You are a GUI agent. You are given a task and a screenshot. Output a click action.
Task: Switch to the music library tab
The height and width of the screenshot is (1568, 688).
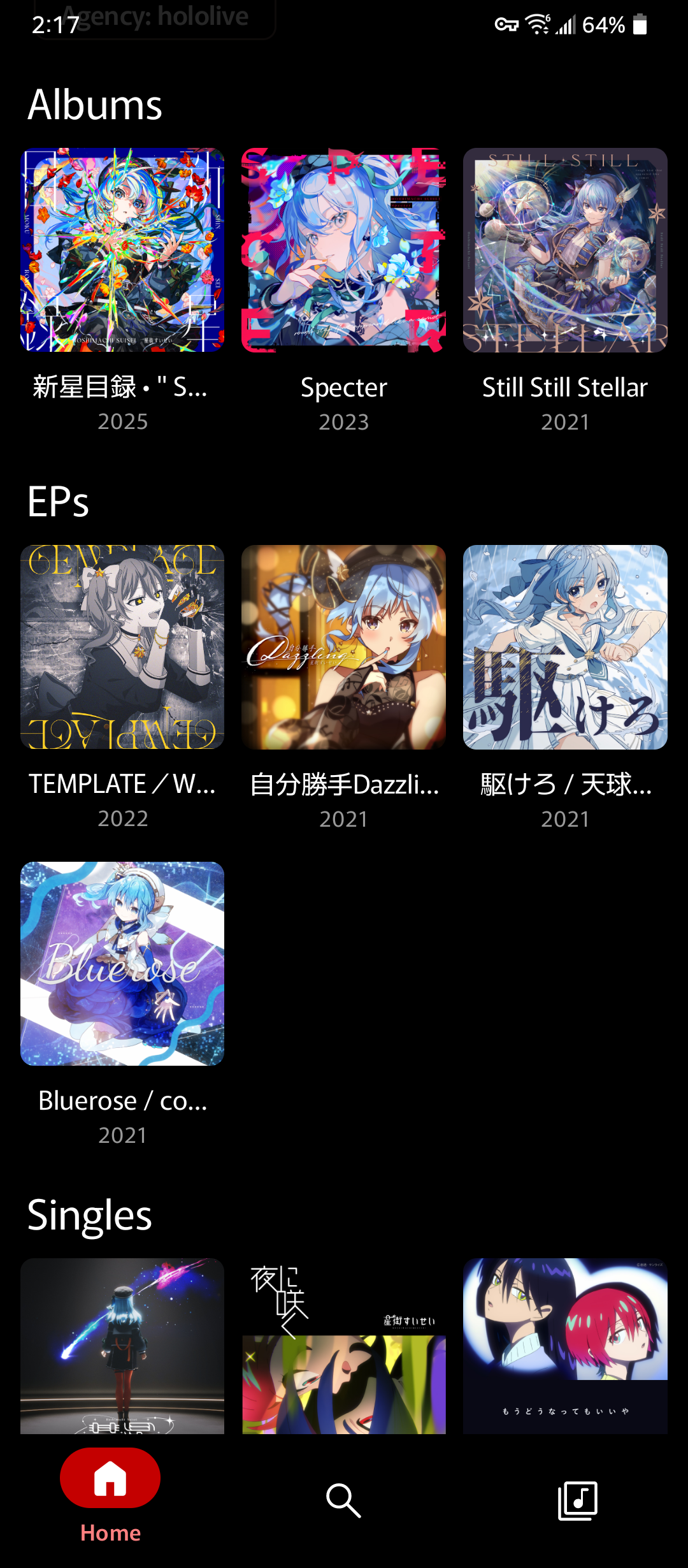577,1500
